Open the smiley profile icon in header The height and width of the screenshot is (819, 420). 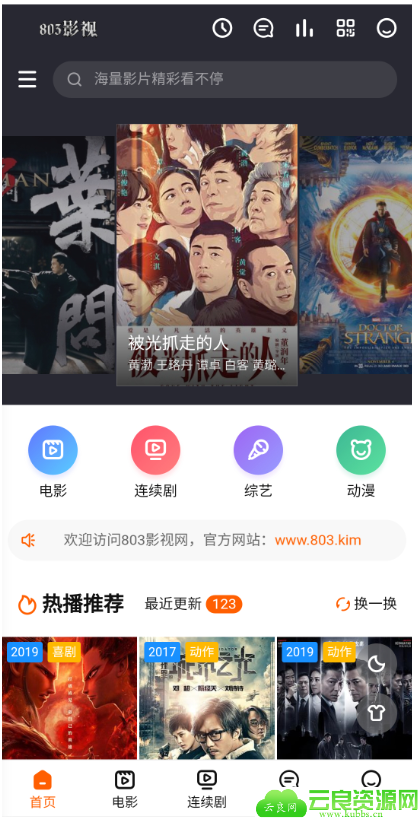tap(387, 28)
